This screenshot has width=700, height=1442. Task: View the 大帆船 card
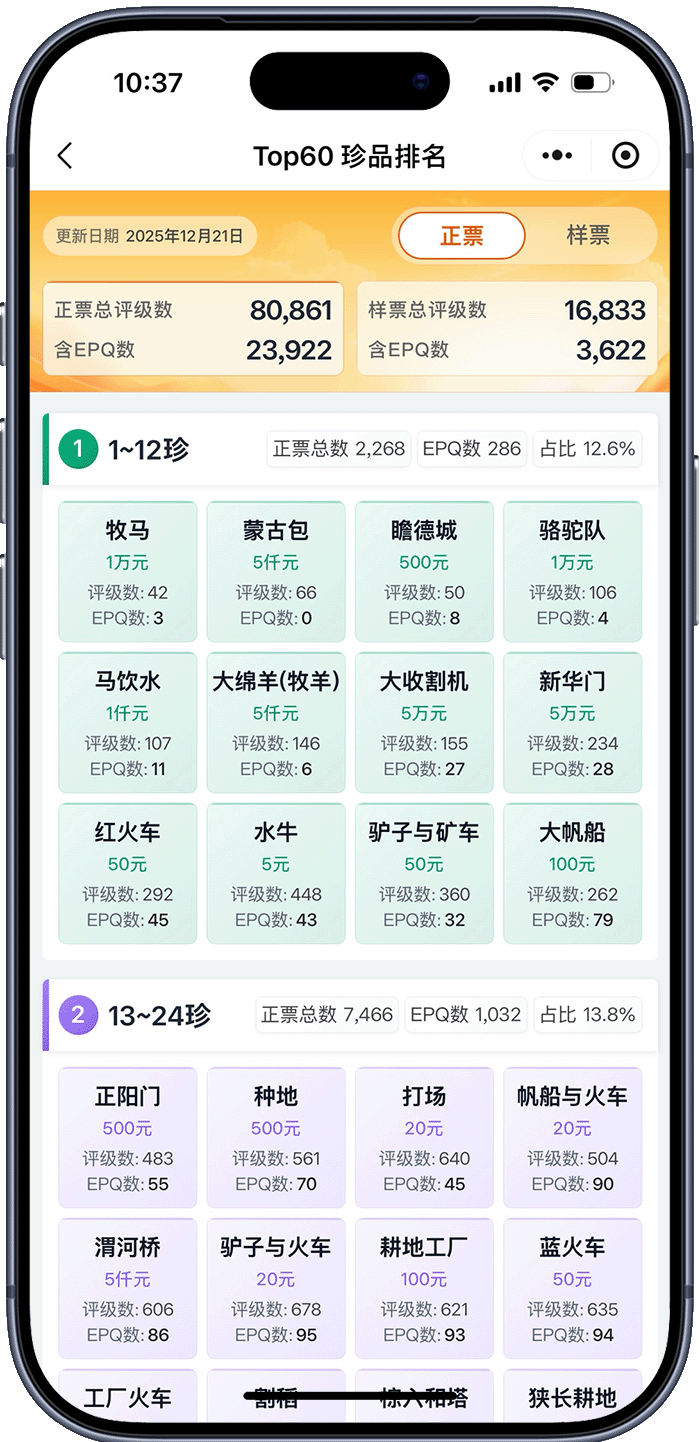click(572, 874)
